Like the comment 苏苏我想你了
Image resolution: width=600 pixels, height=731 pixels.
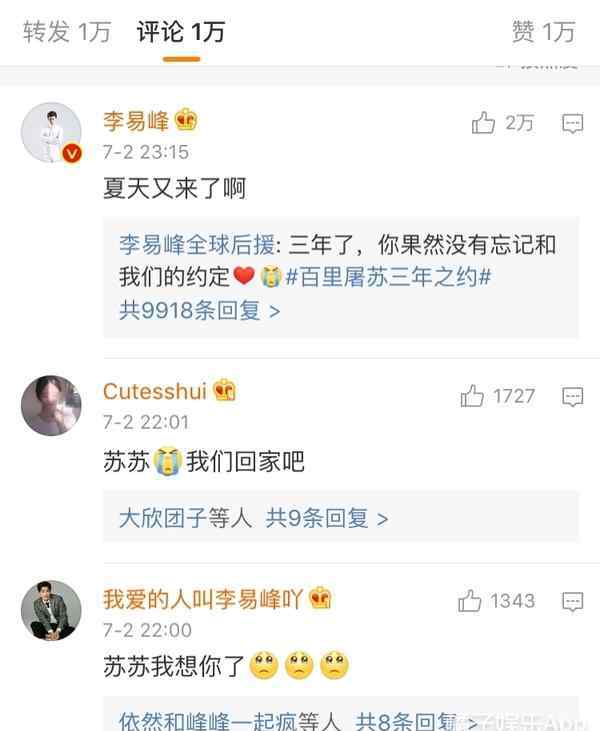[471, 601]
